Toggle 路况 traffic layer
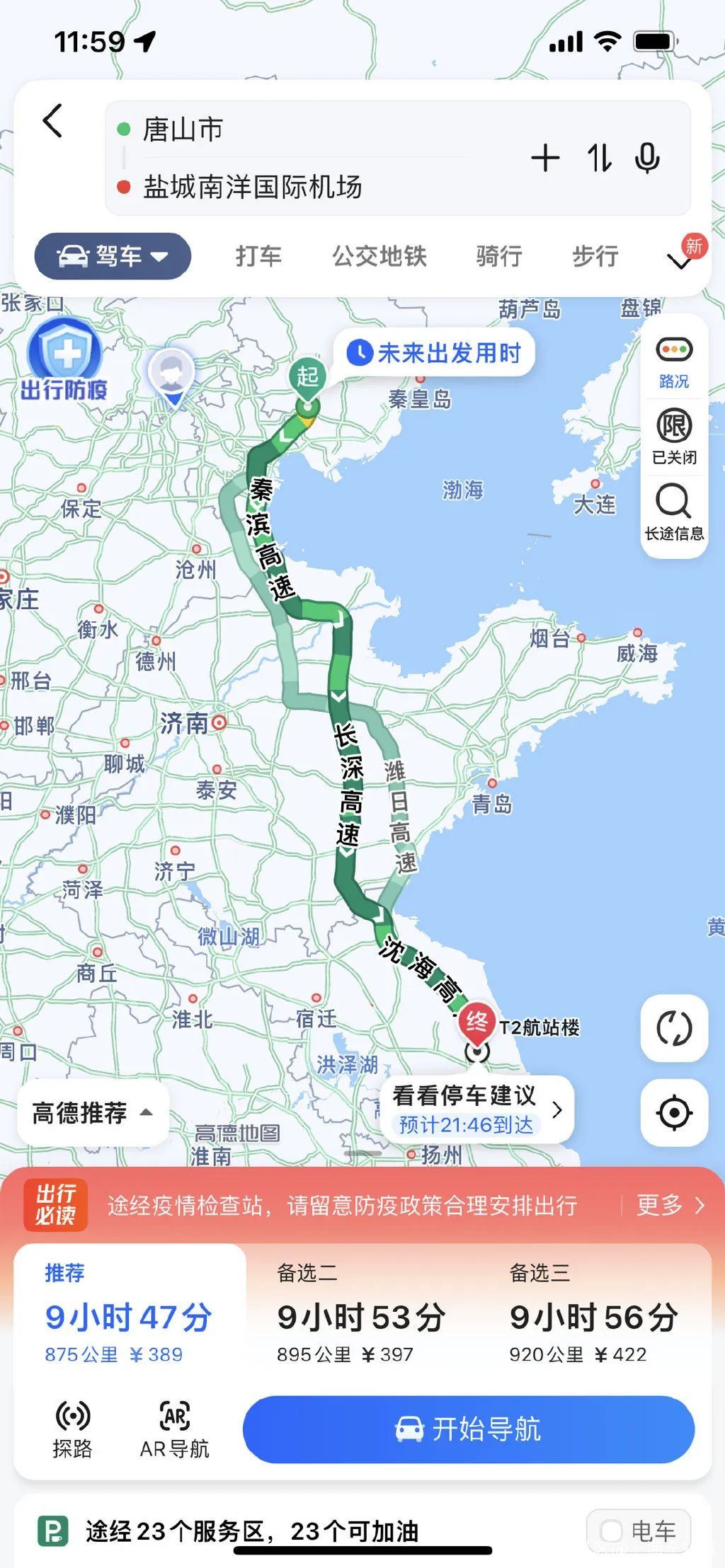The width and height of the screenshot is (725, 1568). pyautogui.click(x=674, y=362)
